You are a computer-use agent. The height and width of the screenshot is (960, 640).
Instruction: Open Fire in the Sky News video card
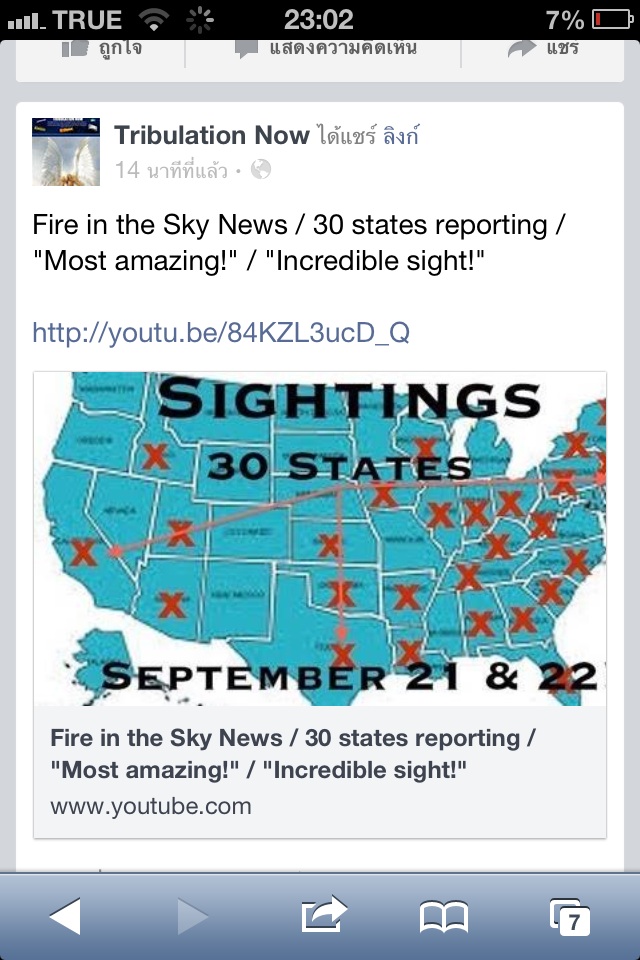[320, 604]
